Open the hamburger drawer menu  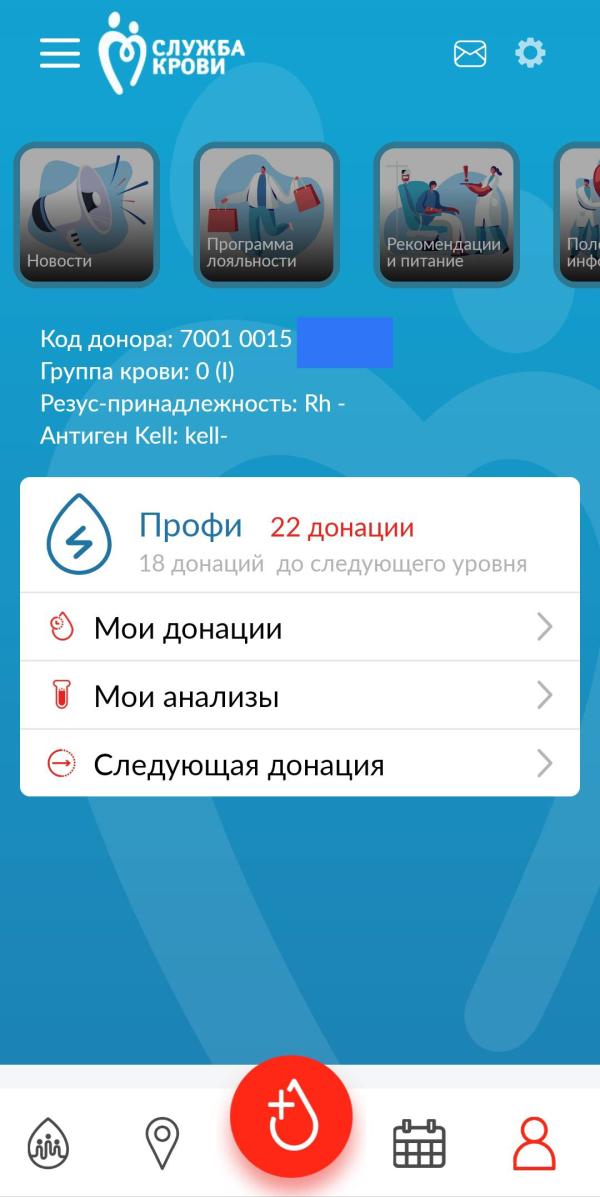pyautogui.click(x=60, y=53)
